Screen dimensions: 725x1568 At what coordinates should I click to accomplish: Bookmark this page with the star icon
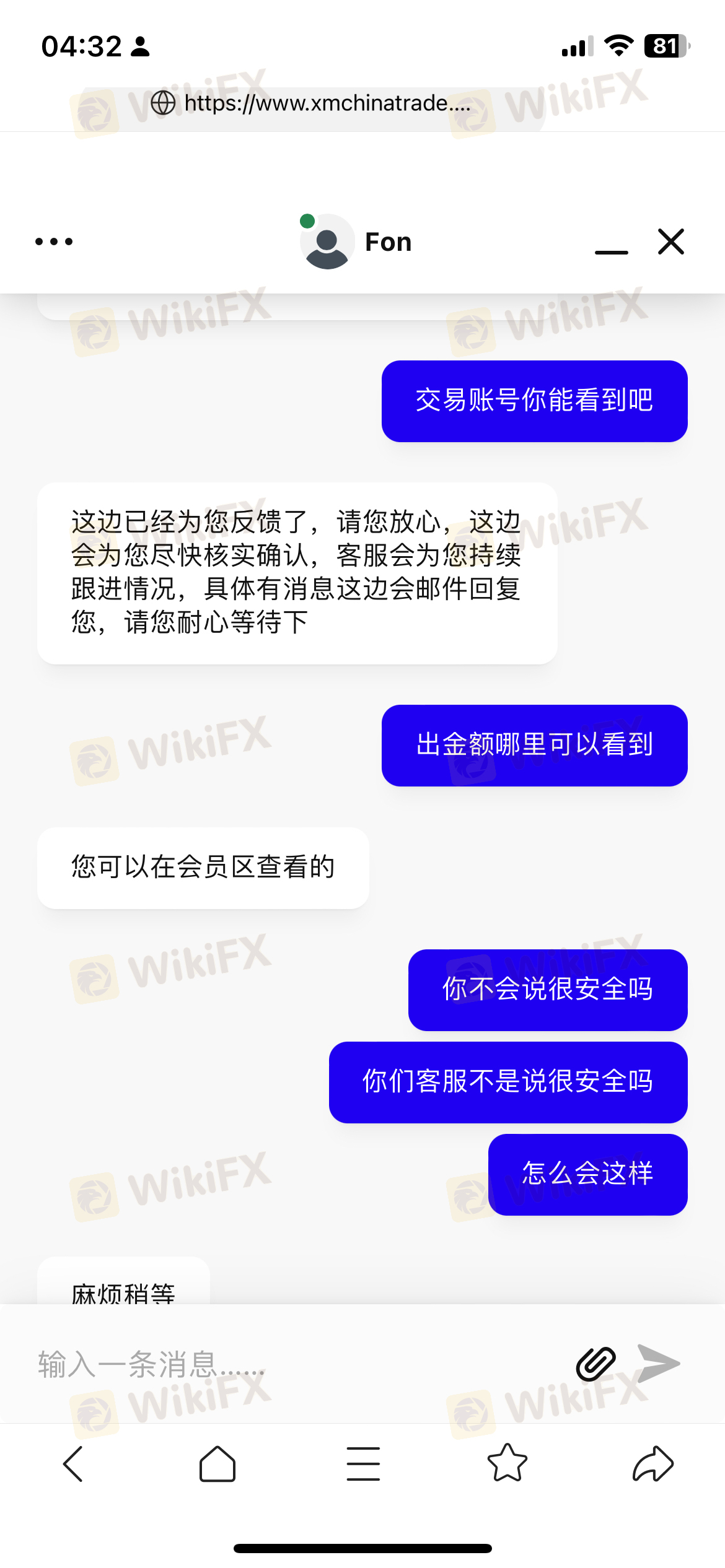coord(507,1463)
